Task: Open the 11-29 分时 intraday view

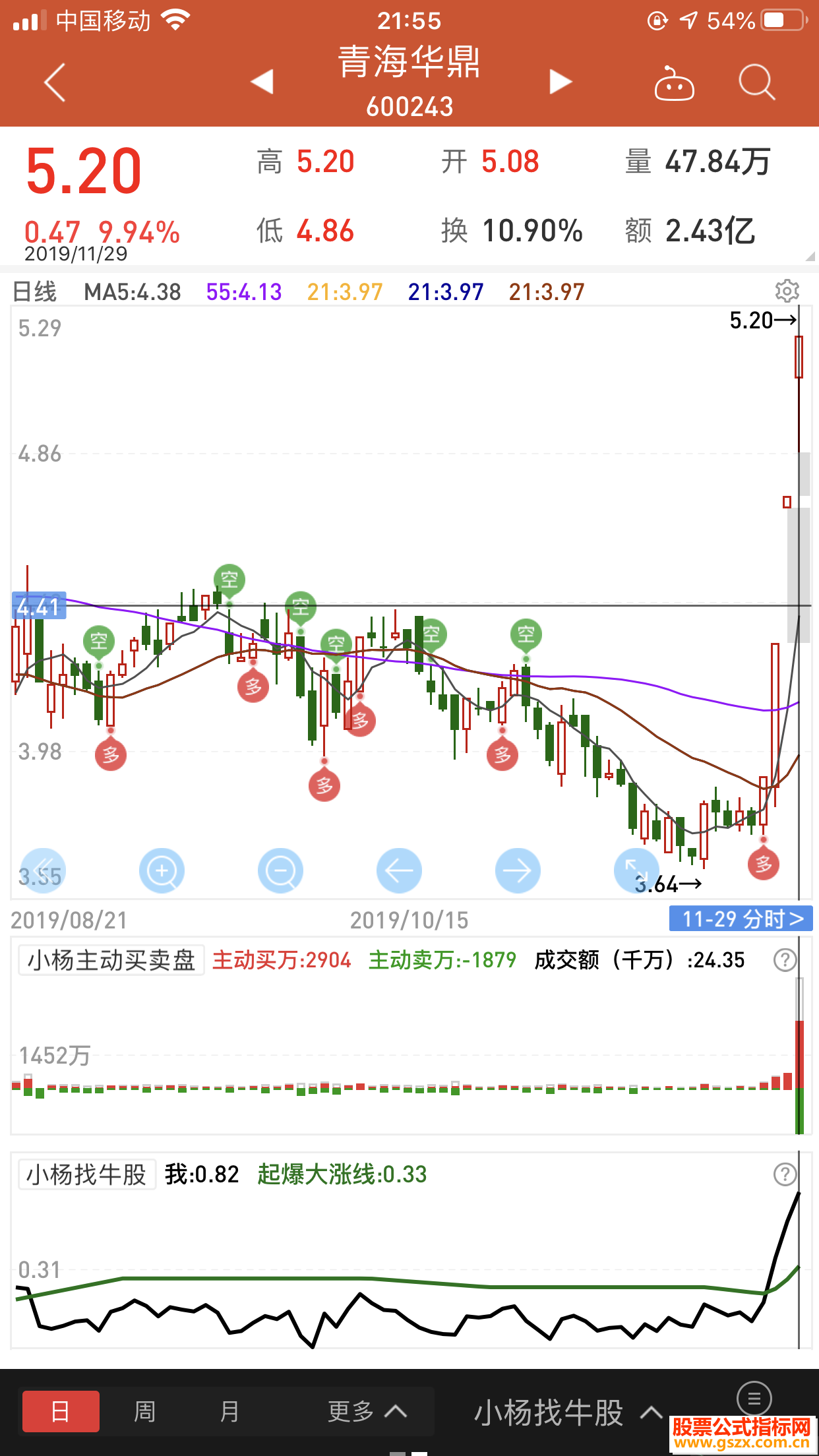Action: tap(741, 919)
